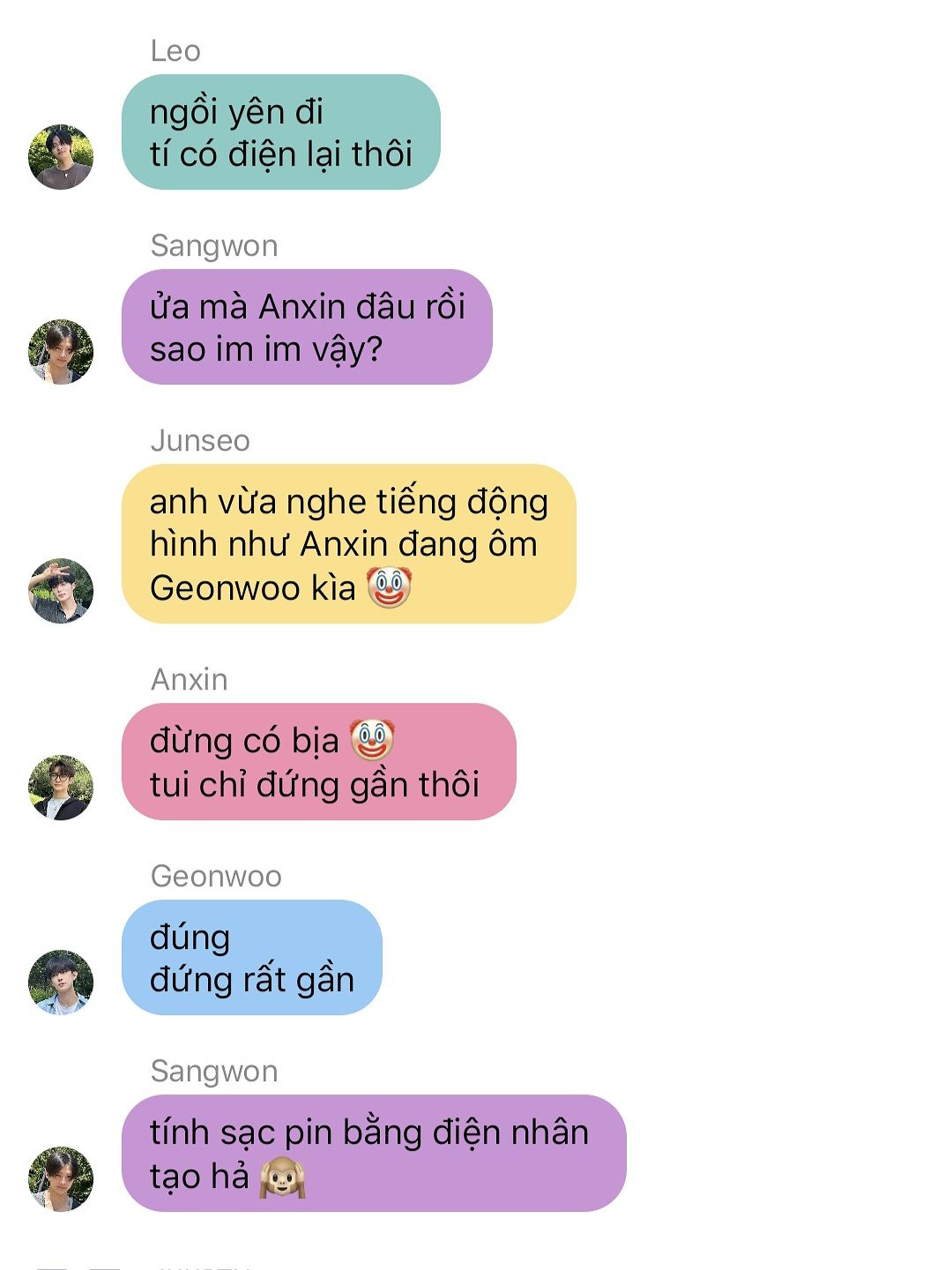Open Leo's profile picture
This screenshot has width=952, height=1270.
[61, 157]
